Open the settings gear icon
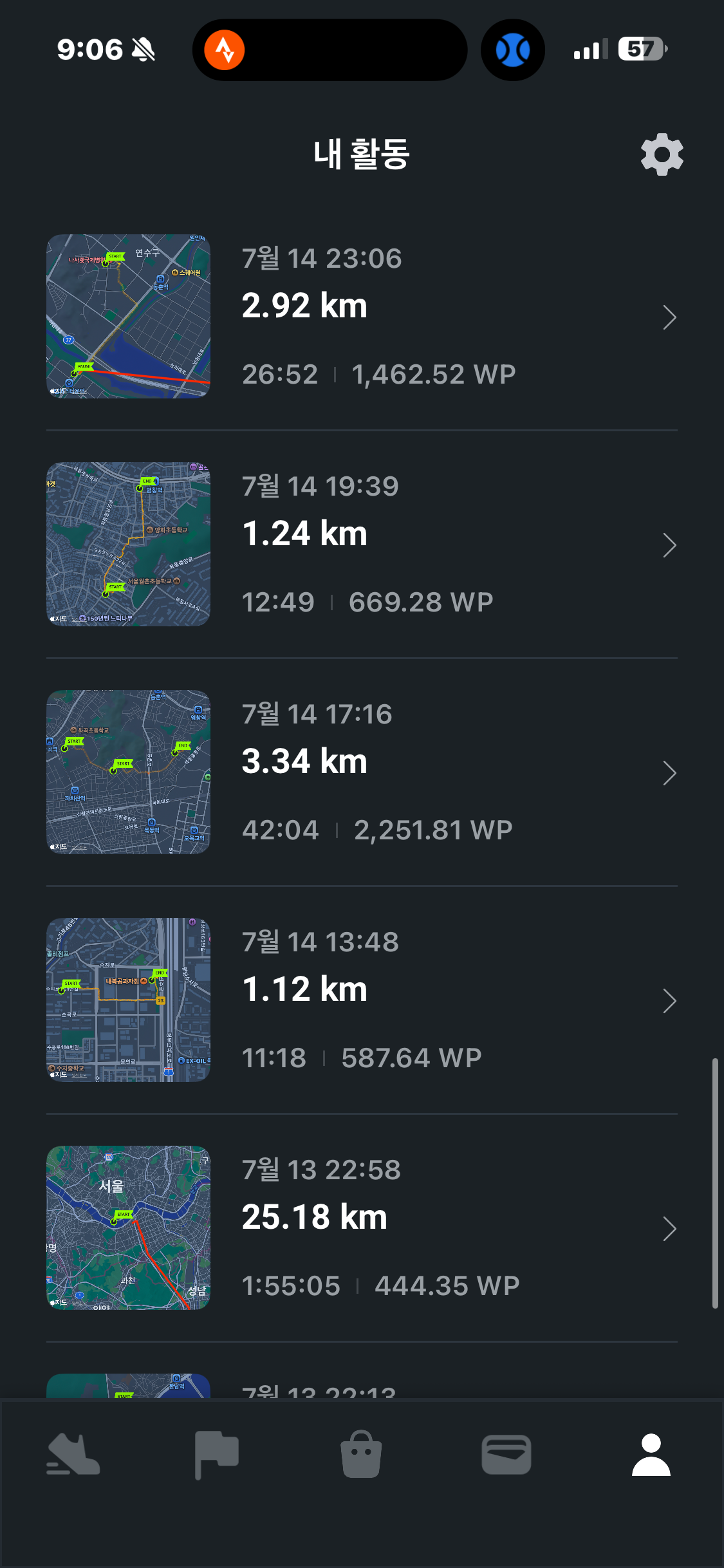The width and height of the screenshot is (724, 1568). coord(662,154)
